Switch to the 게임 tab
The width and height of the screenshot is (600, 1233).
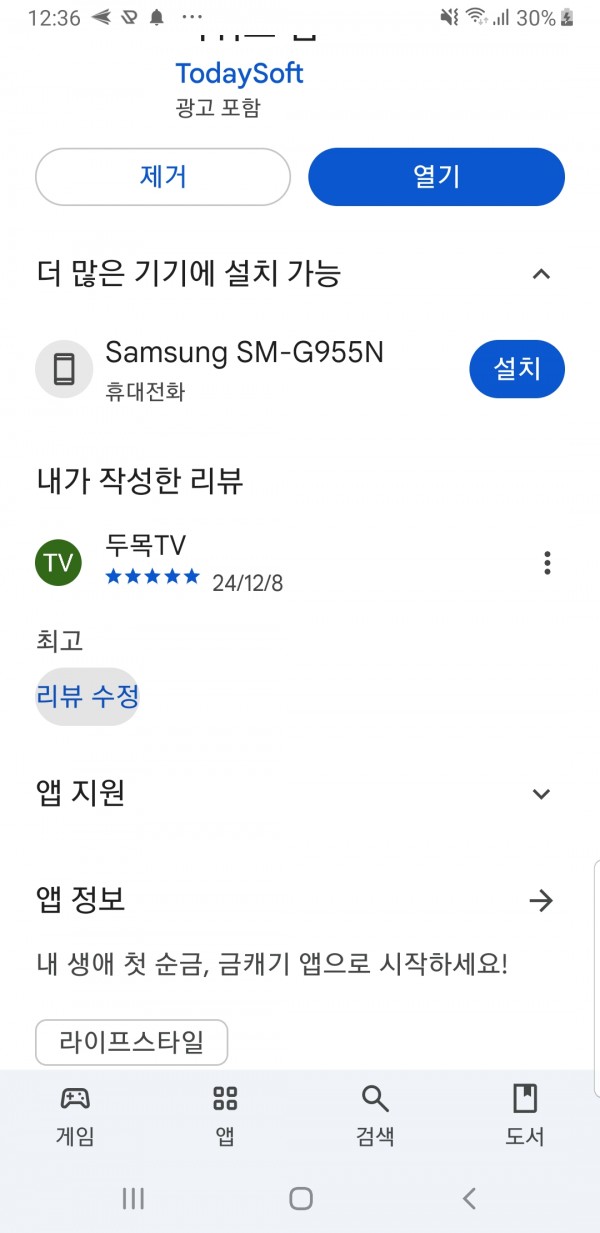(x=75, y=1115)
